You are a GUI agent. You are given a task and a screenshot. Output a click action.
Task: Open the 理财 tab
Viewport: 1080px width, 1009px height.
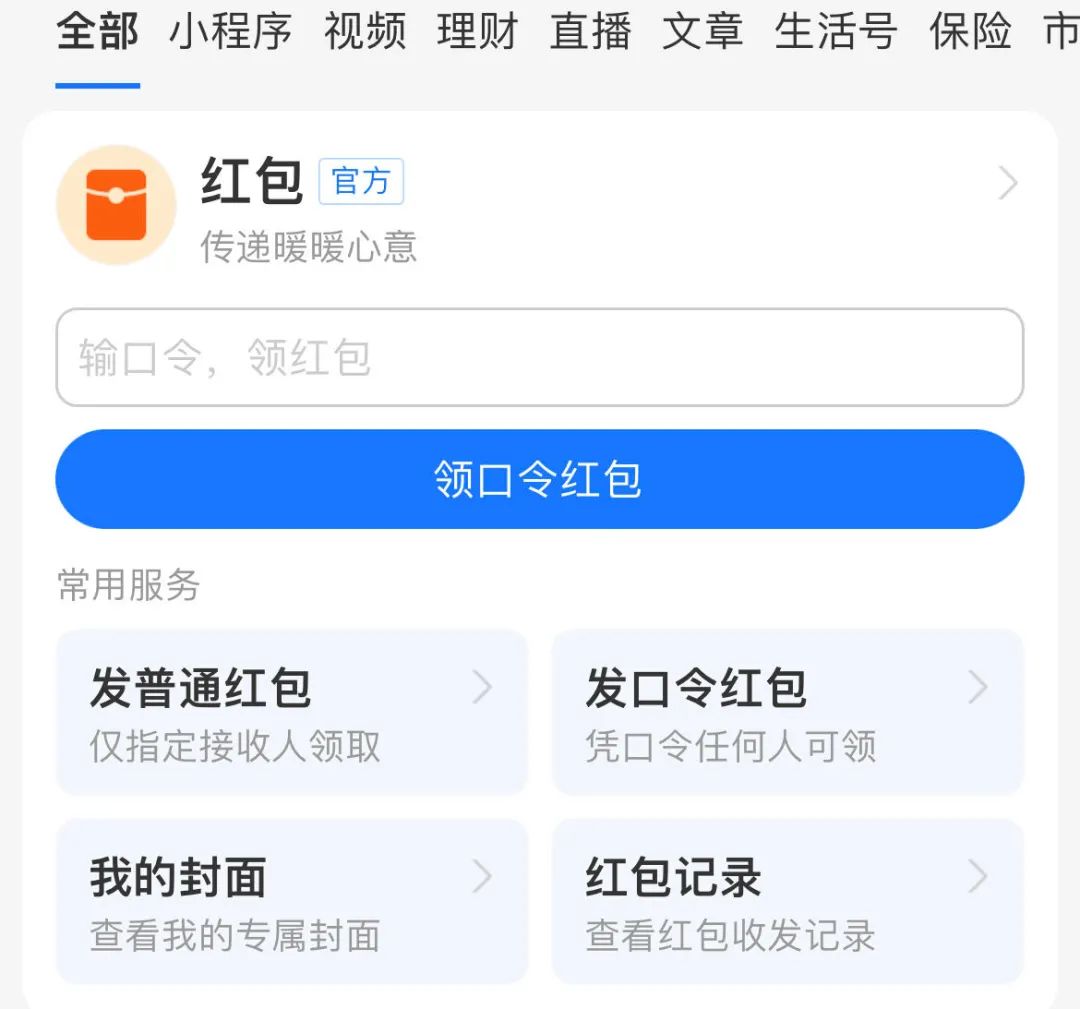pyautogui.click(x=478, y=32)
